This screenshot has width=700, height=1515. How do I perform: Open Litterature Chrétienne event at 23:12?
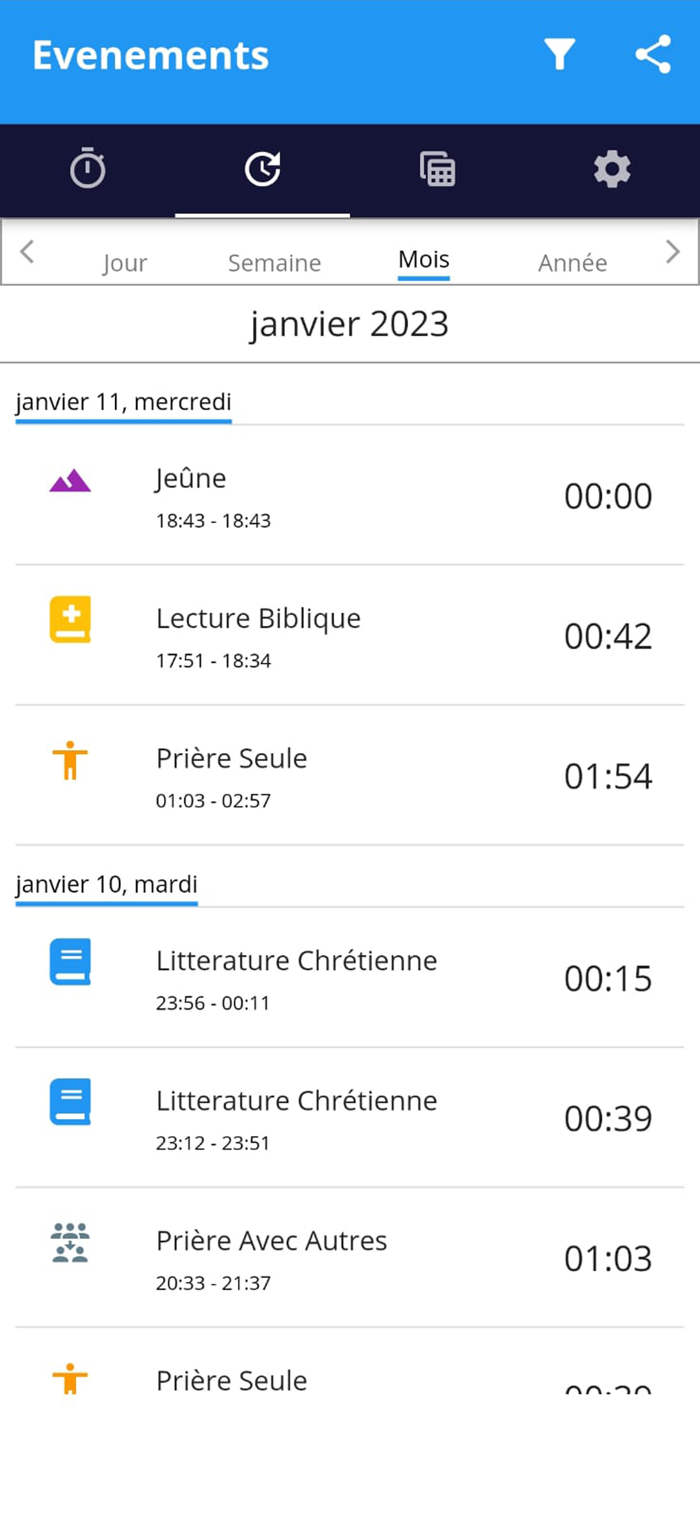[x=350, y=1118]
